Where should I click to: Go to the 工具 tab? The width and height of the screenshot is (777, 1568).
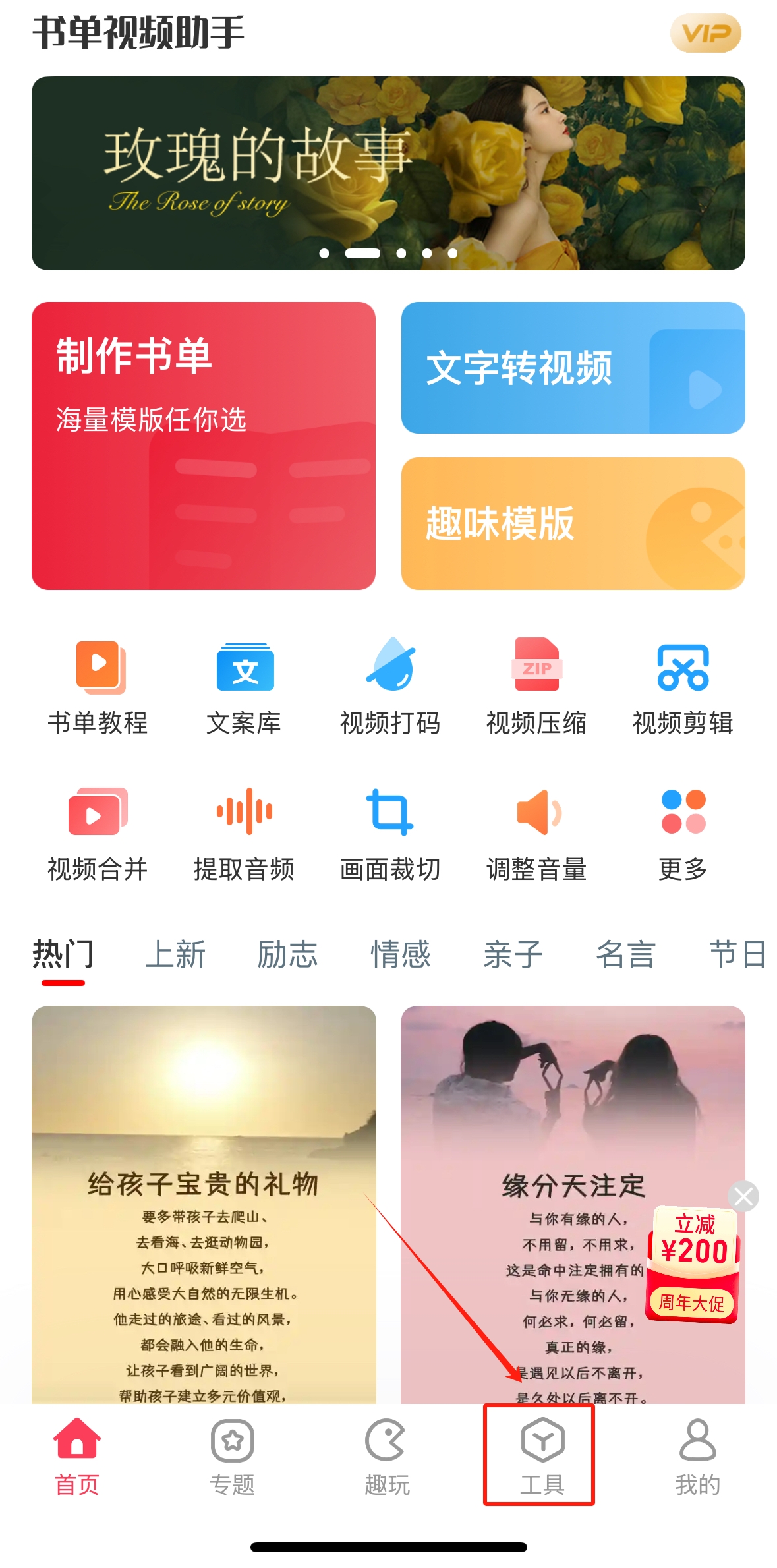pyautogui.click(x=542, y=1455)
